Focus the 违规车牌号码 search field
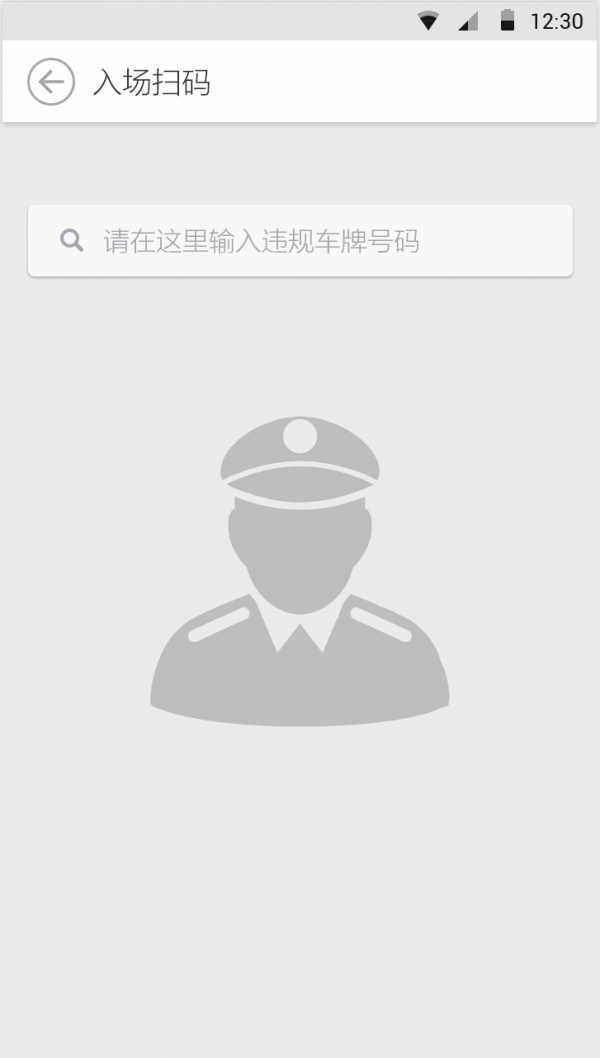This screenshot has width=600, height=1058. click(300, 241)
